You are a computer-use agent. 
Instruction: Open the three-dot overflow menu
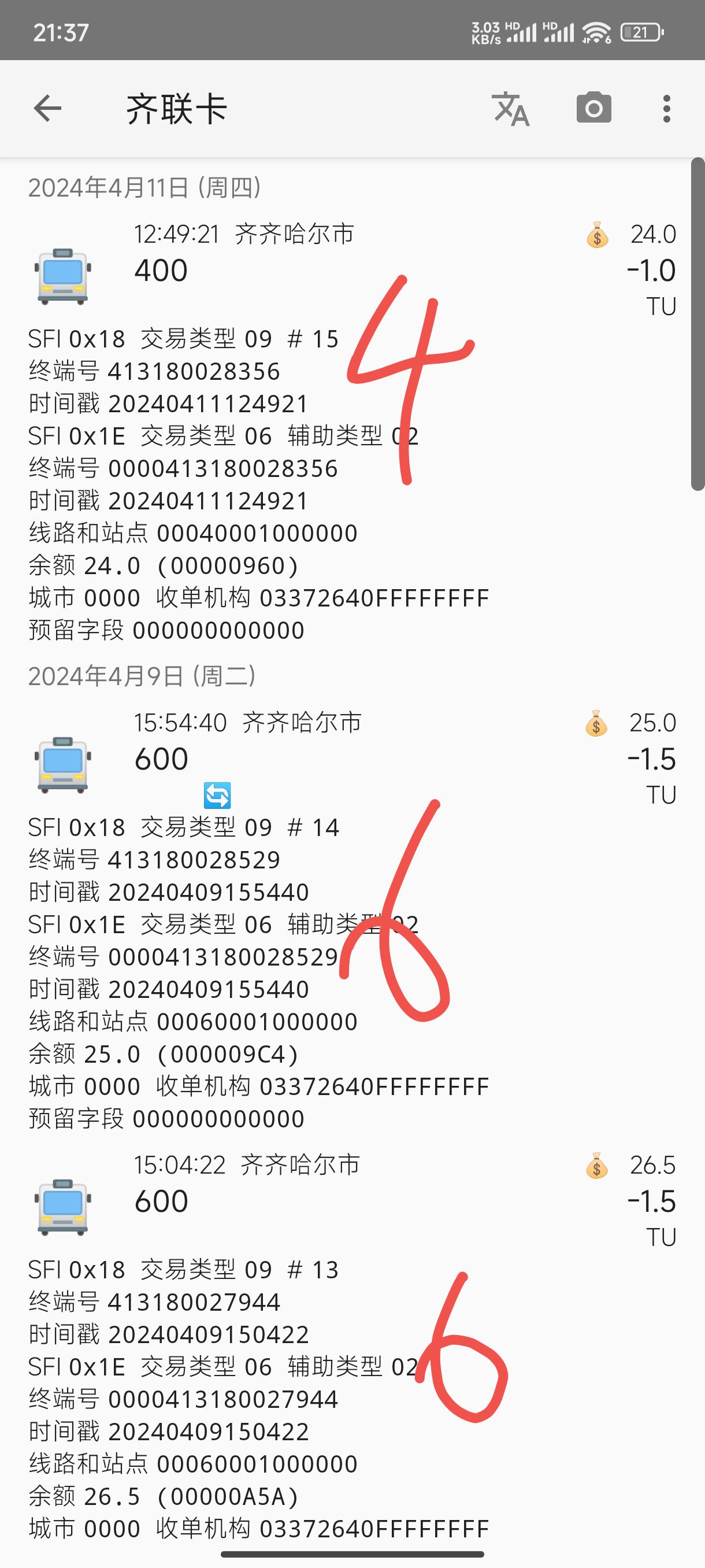[667, 109]
